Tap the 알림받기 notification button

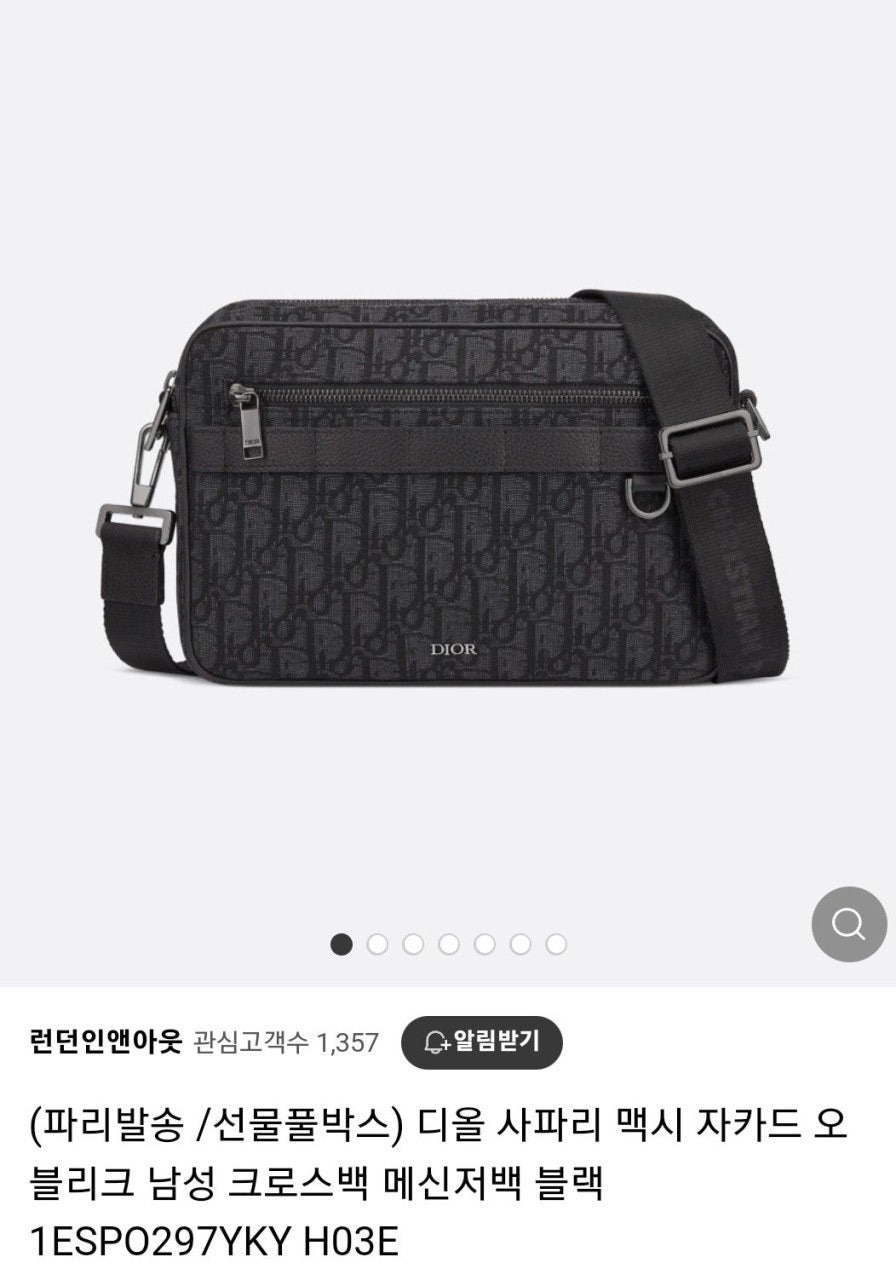482,1043
